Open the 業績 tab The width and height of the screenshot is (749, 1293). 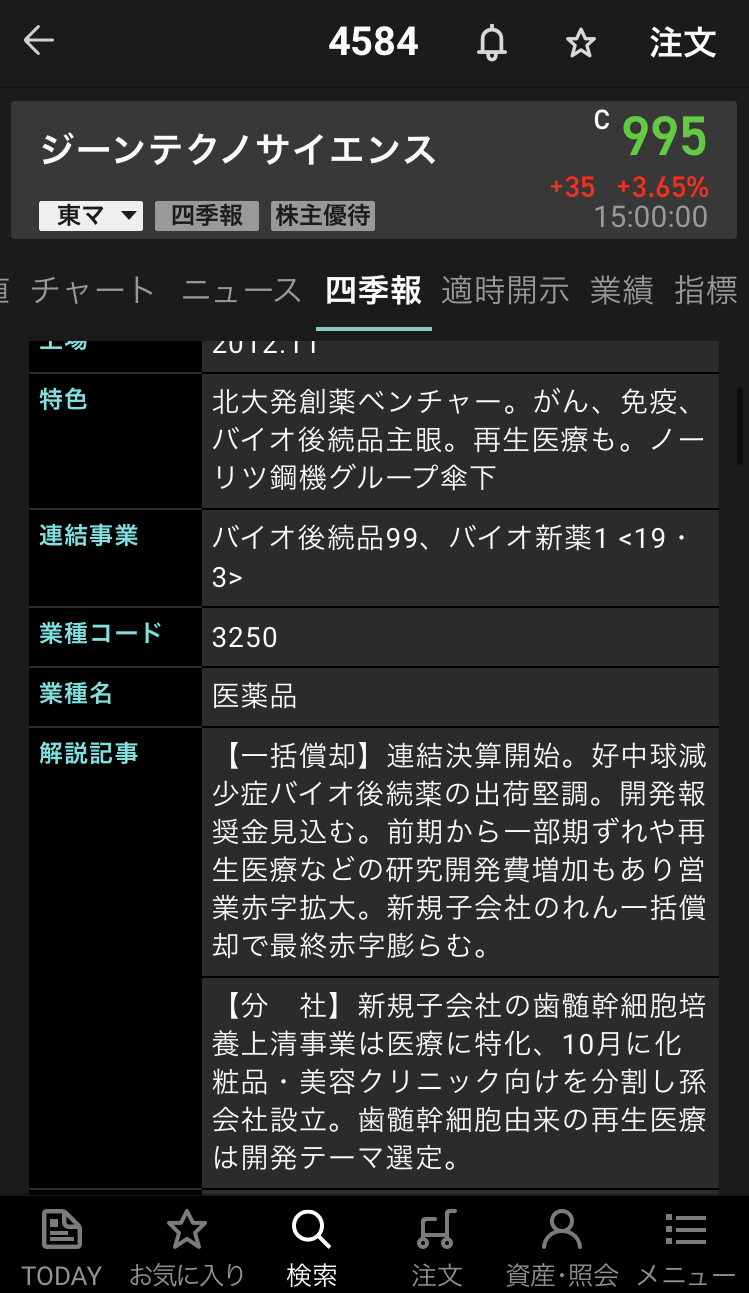(621, 291)
